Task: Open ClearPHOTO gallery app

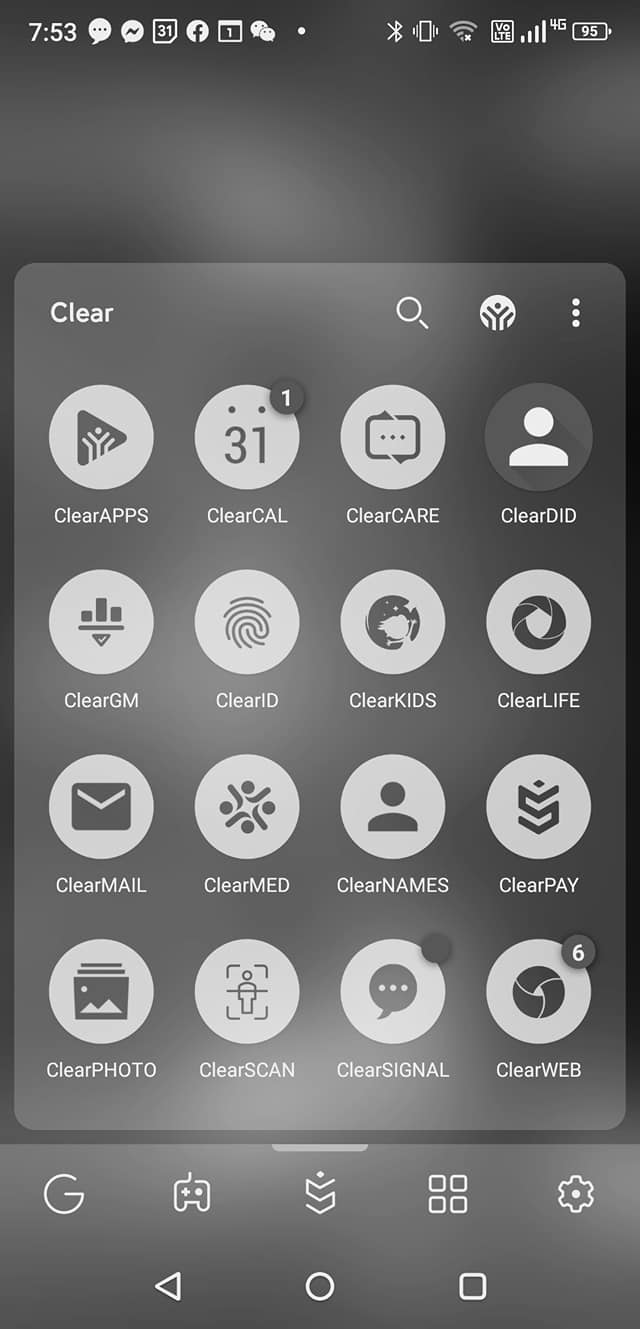Action: pos(101,991)
